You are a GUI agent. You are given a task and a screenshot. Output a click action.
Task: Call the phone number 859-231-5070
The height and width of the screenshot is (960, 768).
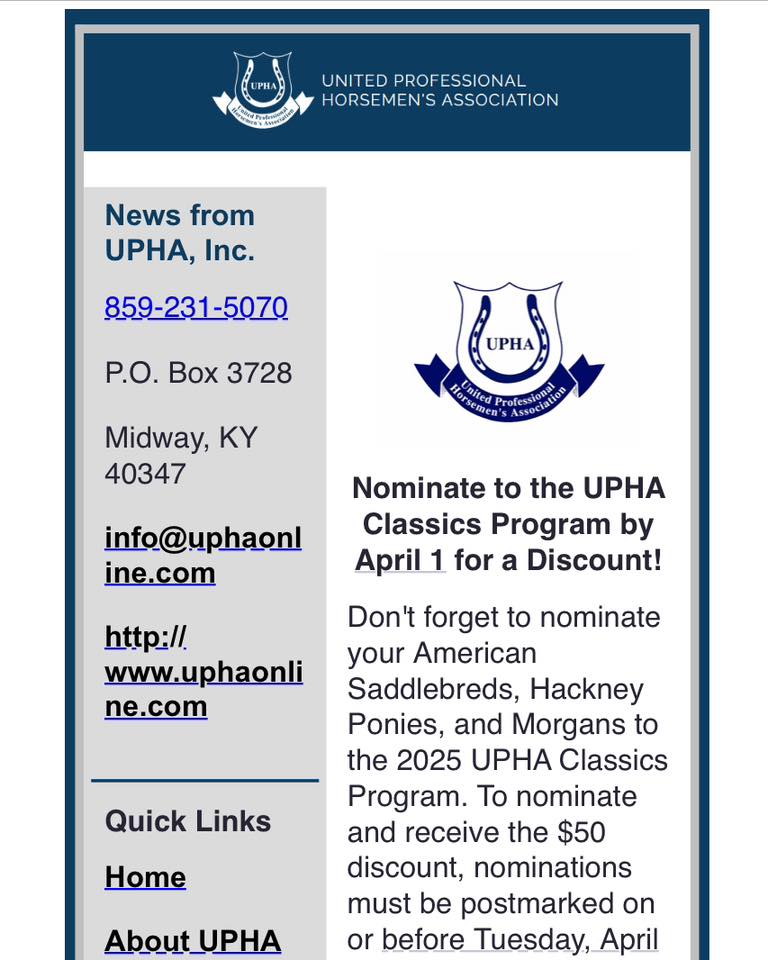tap(196, 307)
